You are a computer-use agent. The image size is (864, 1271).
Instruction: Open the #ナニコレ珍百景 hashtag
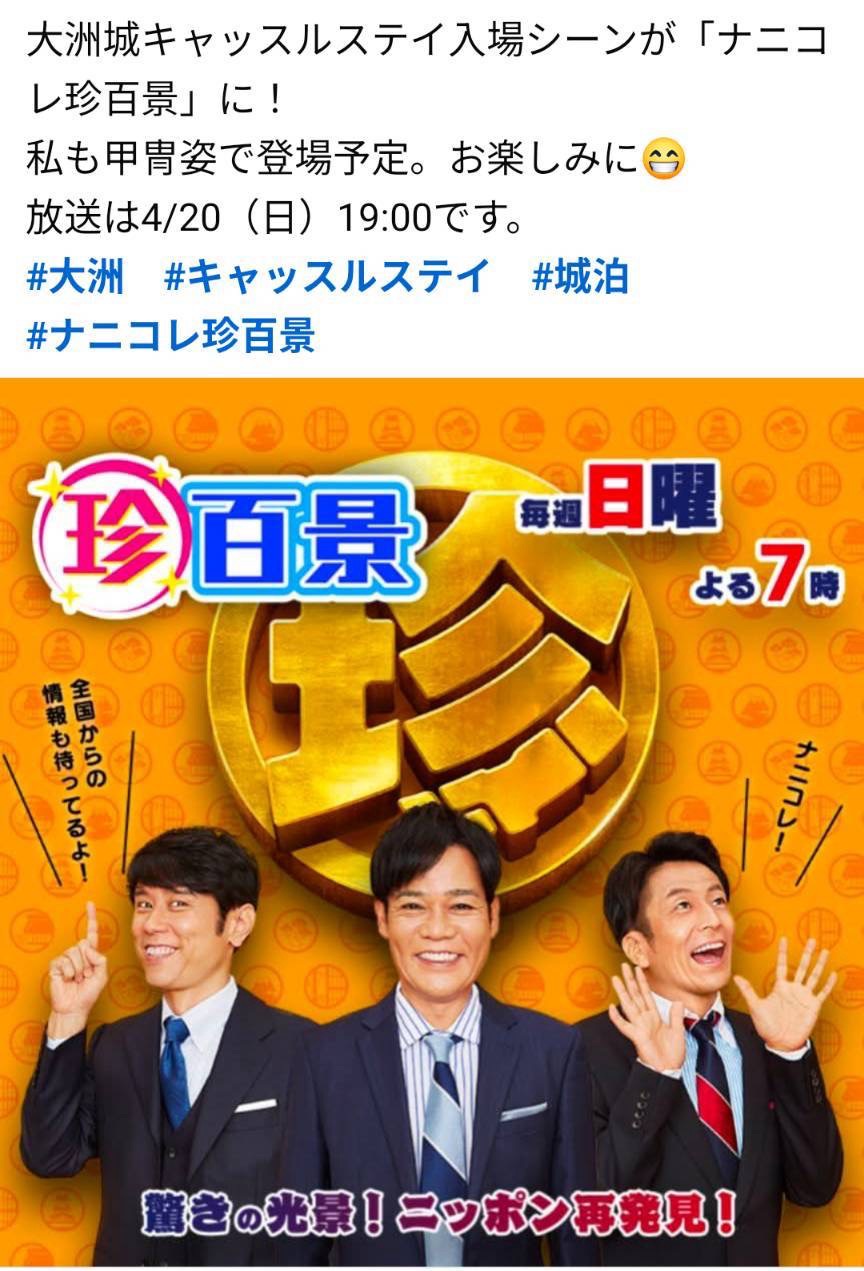(171, 335)
